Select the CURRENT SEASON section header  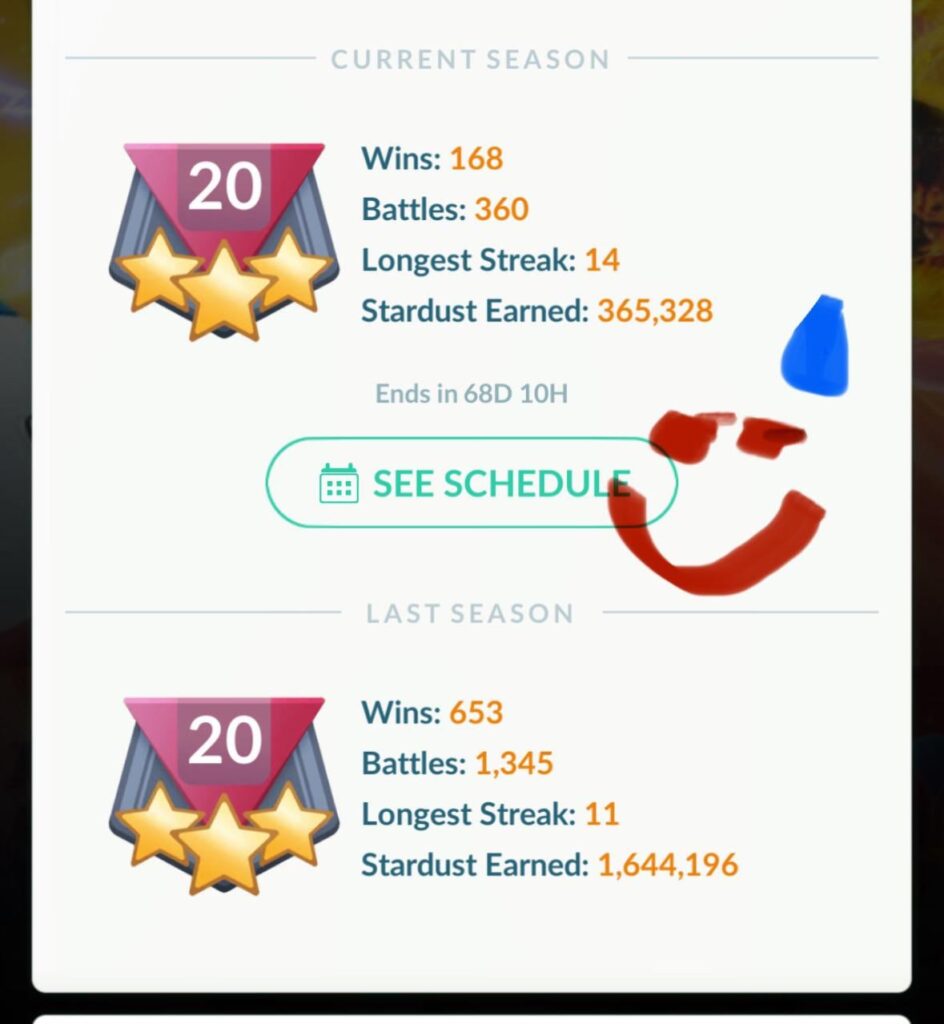point(470,59)
